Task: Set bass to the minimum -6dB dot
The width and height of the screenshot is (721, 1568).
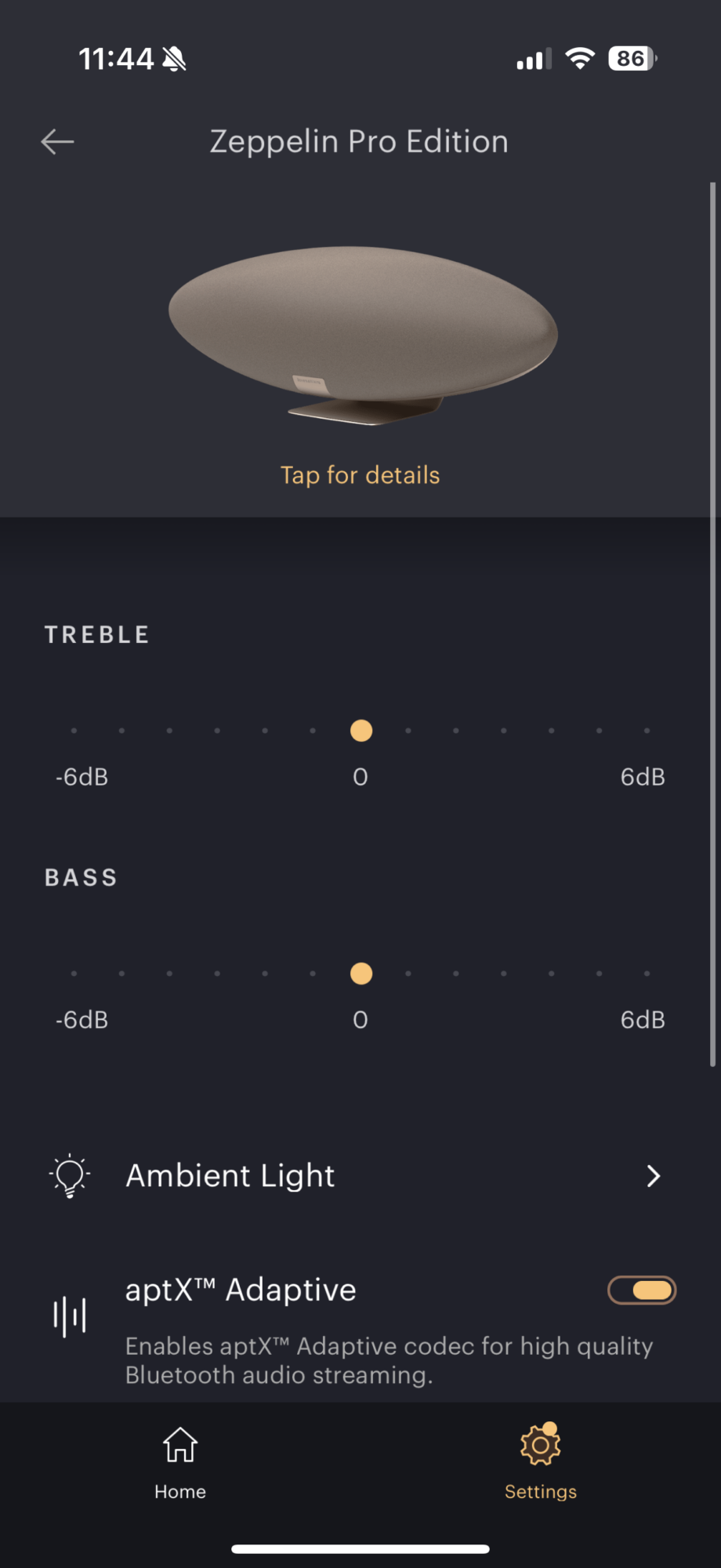Action: (x=74, y=974)
